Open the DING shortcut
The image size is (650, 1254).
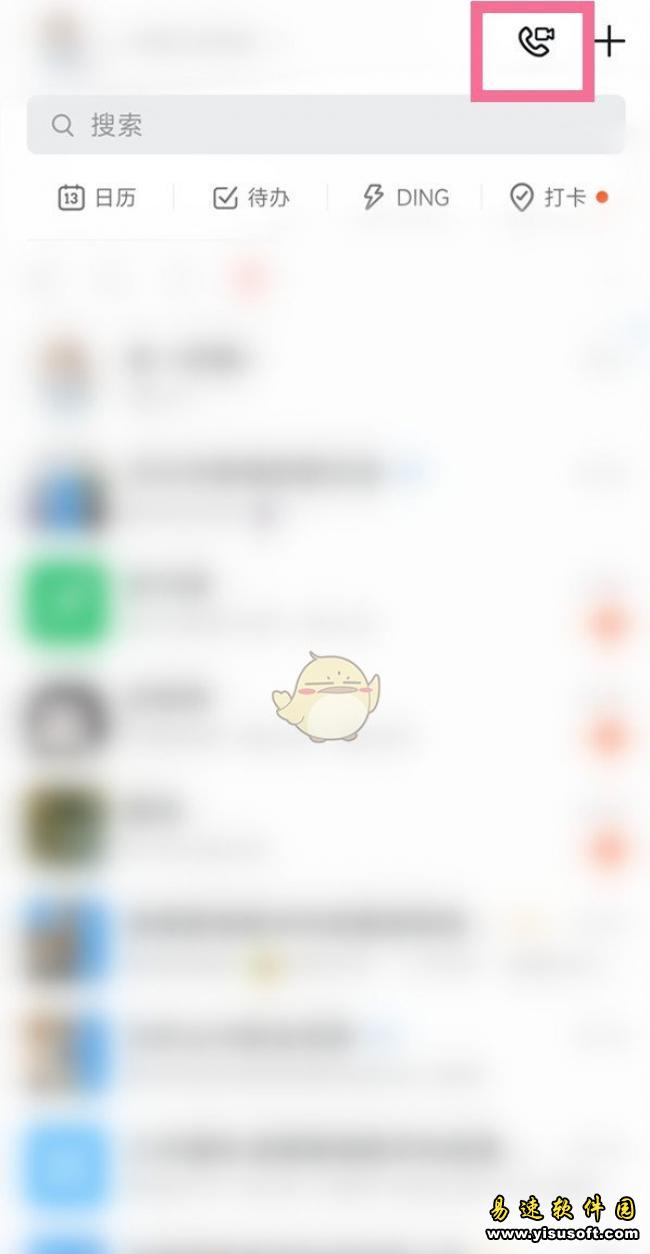[405, 197]
